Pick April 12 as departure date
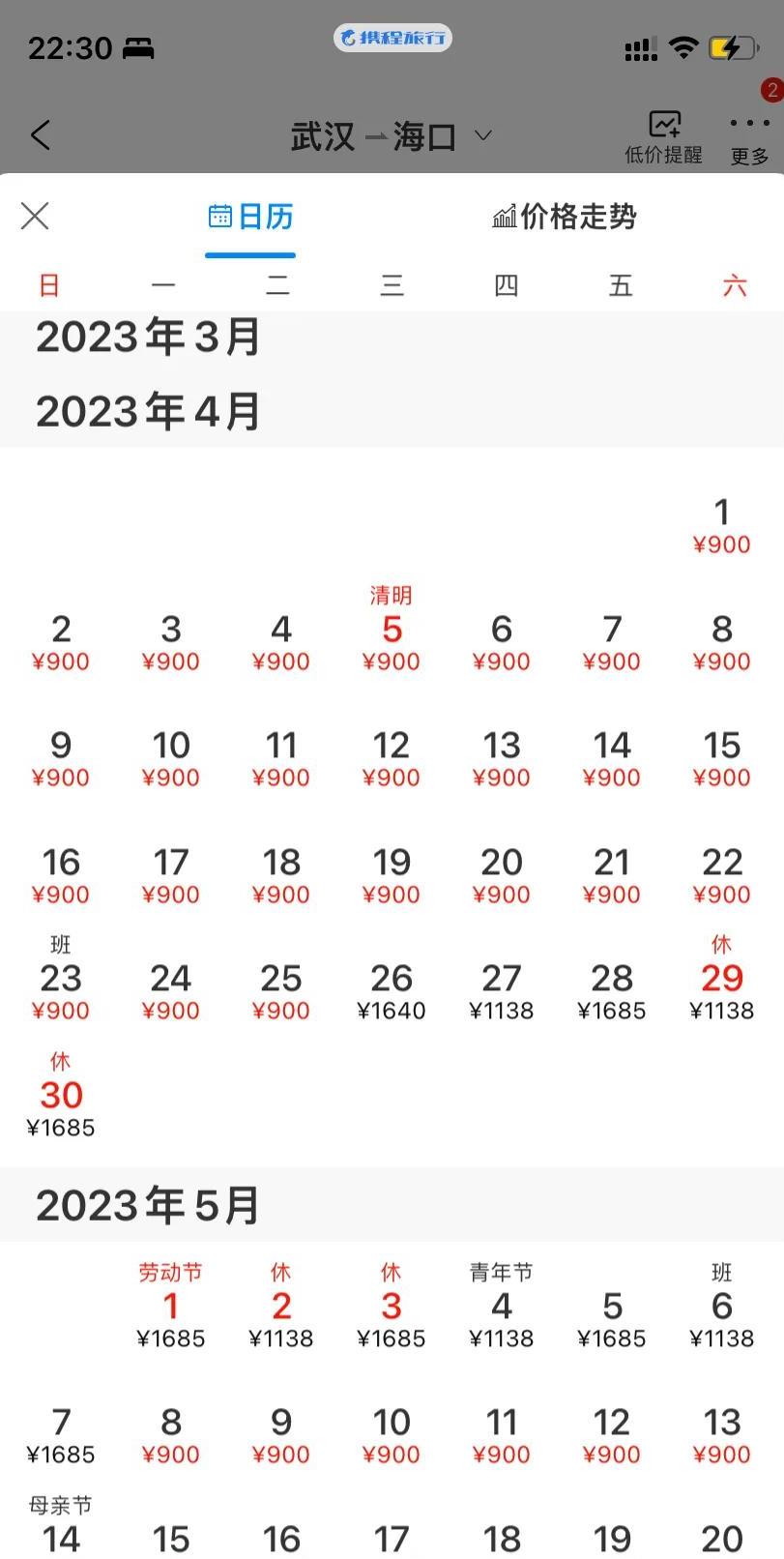784x1559 pixels. pos(392,757)
